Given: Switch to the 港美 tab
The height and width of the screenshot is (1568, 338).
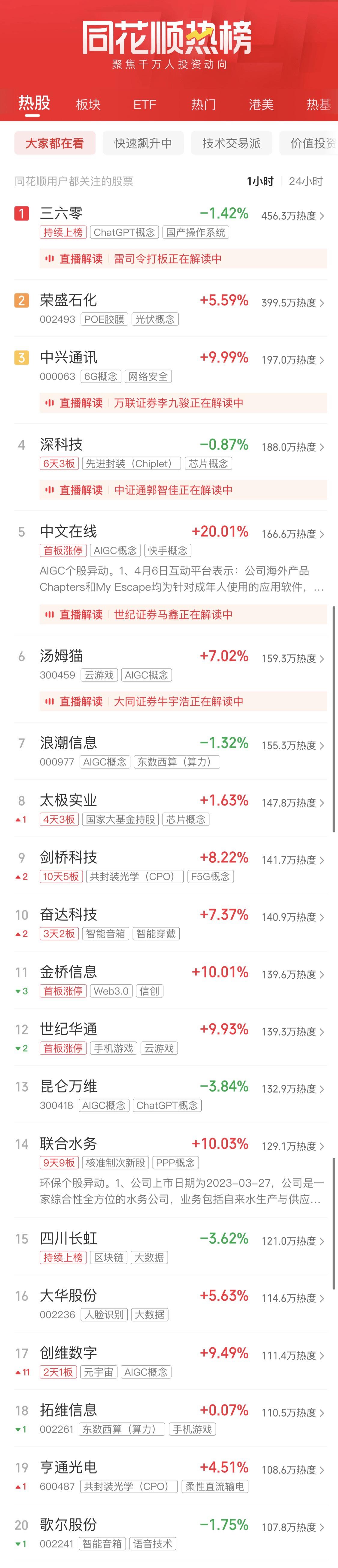Looking at the screenshot, I should point(261,105).
